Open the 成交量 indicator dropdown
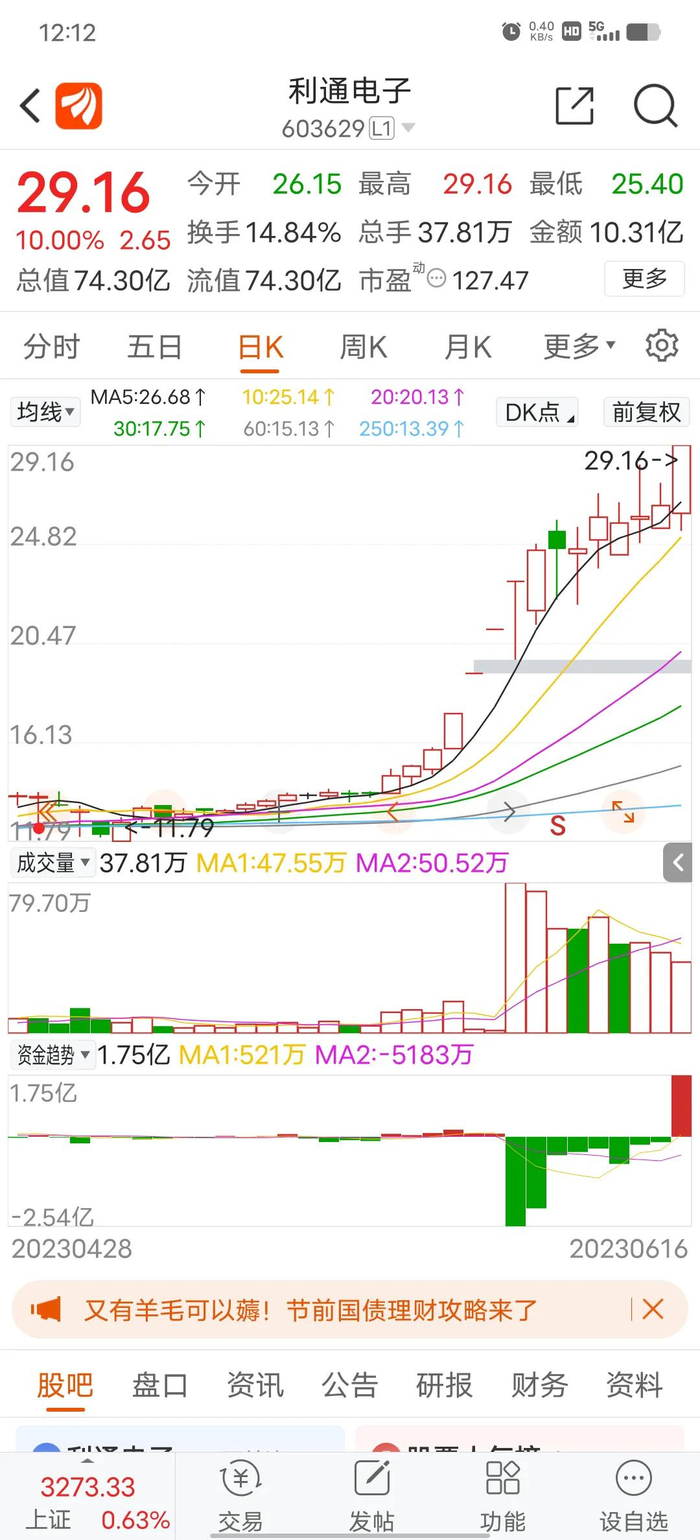 (x=53, y=862)
